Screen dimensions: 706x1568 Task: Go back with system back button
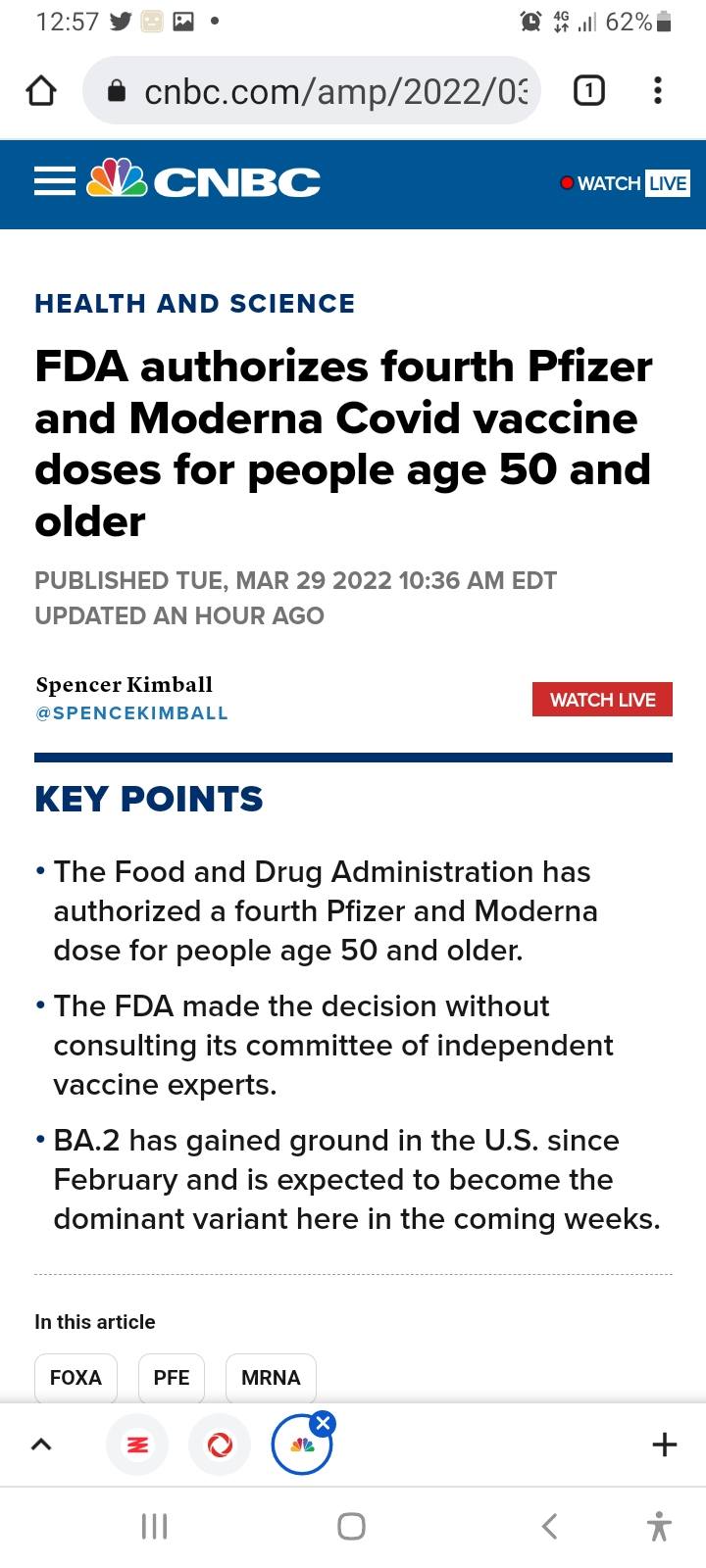click(x=550, y=1526)
